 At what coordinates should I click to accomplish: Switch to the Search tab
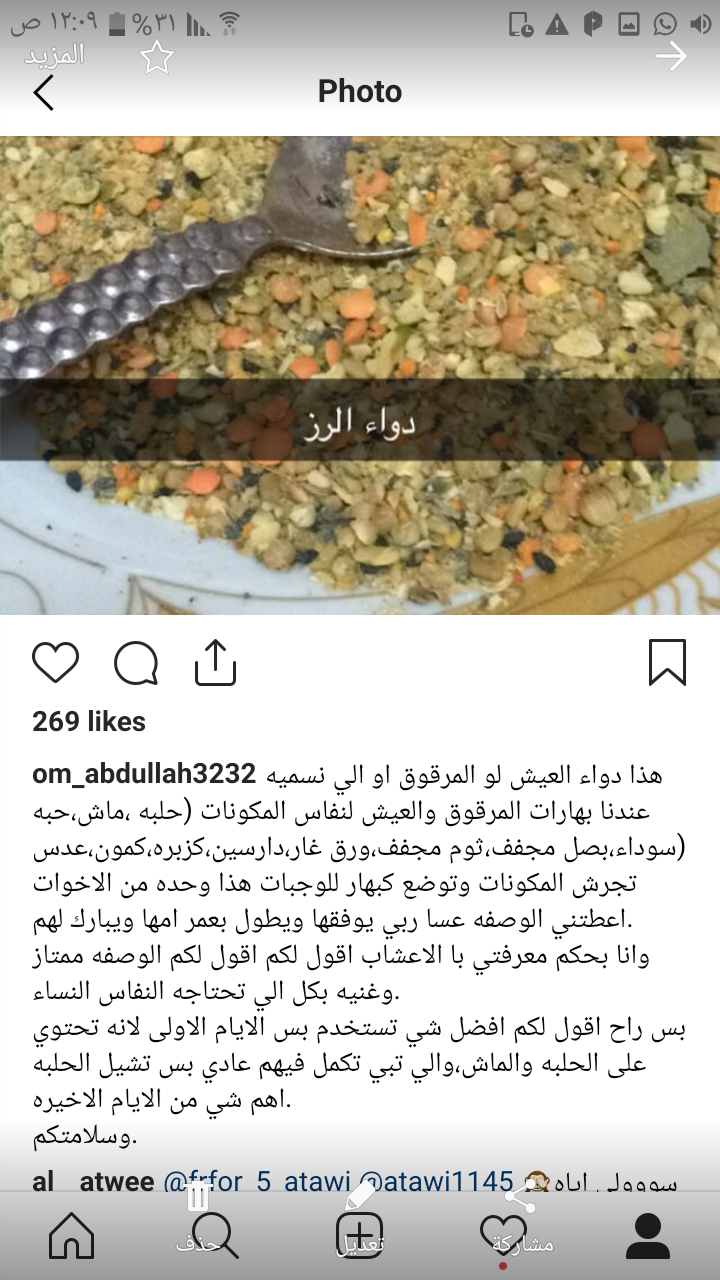215,1237
